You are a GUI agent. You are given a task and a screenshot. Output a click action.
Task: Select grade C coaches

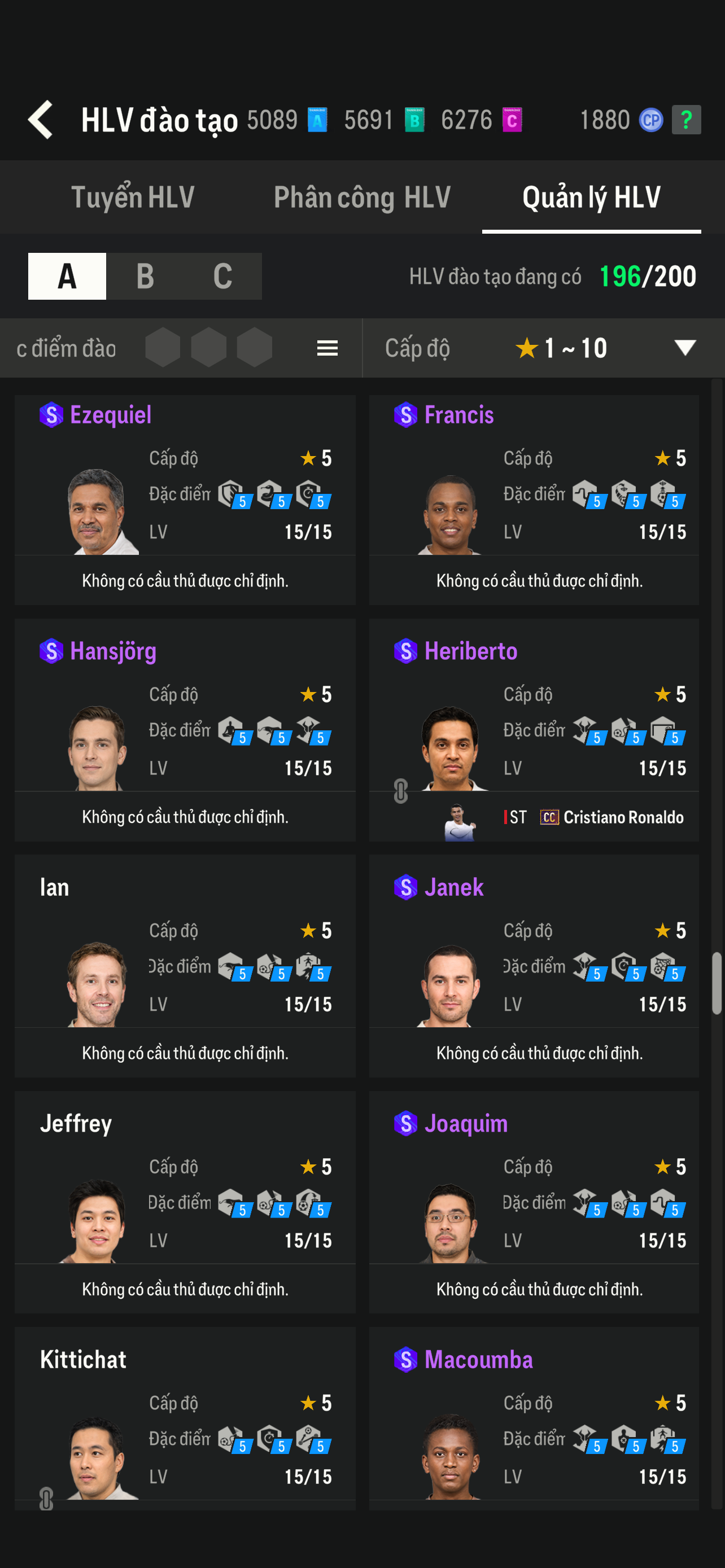(x=222, y=277)
